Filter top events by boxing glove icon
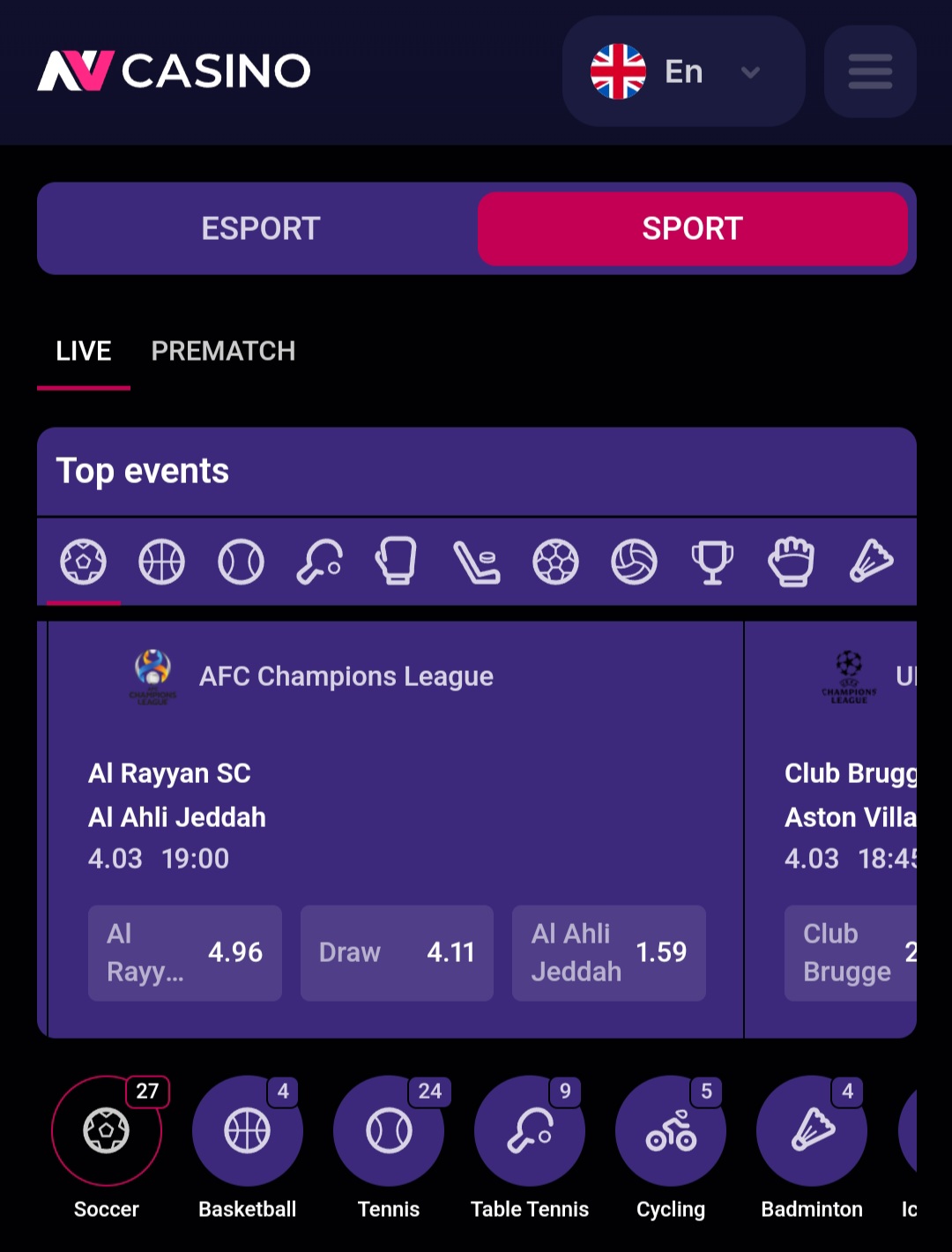 click(398, 562)
